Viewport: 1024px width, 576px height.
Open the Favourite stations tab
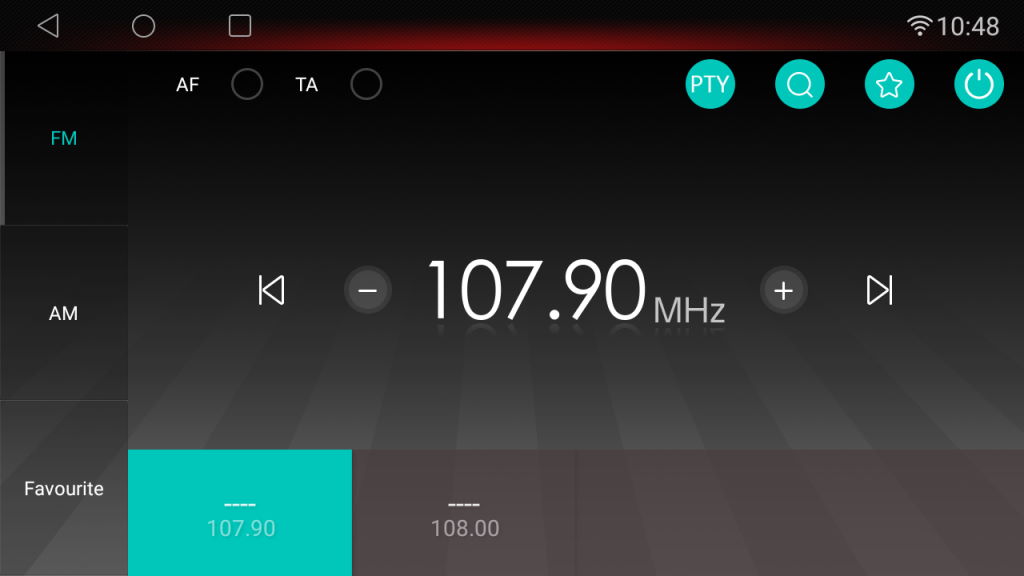point(64,488)
